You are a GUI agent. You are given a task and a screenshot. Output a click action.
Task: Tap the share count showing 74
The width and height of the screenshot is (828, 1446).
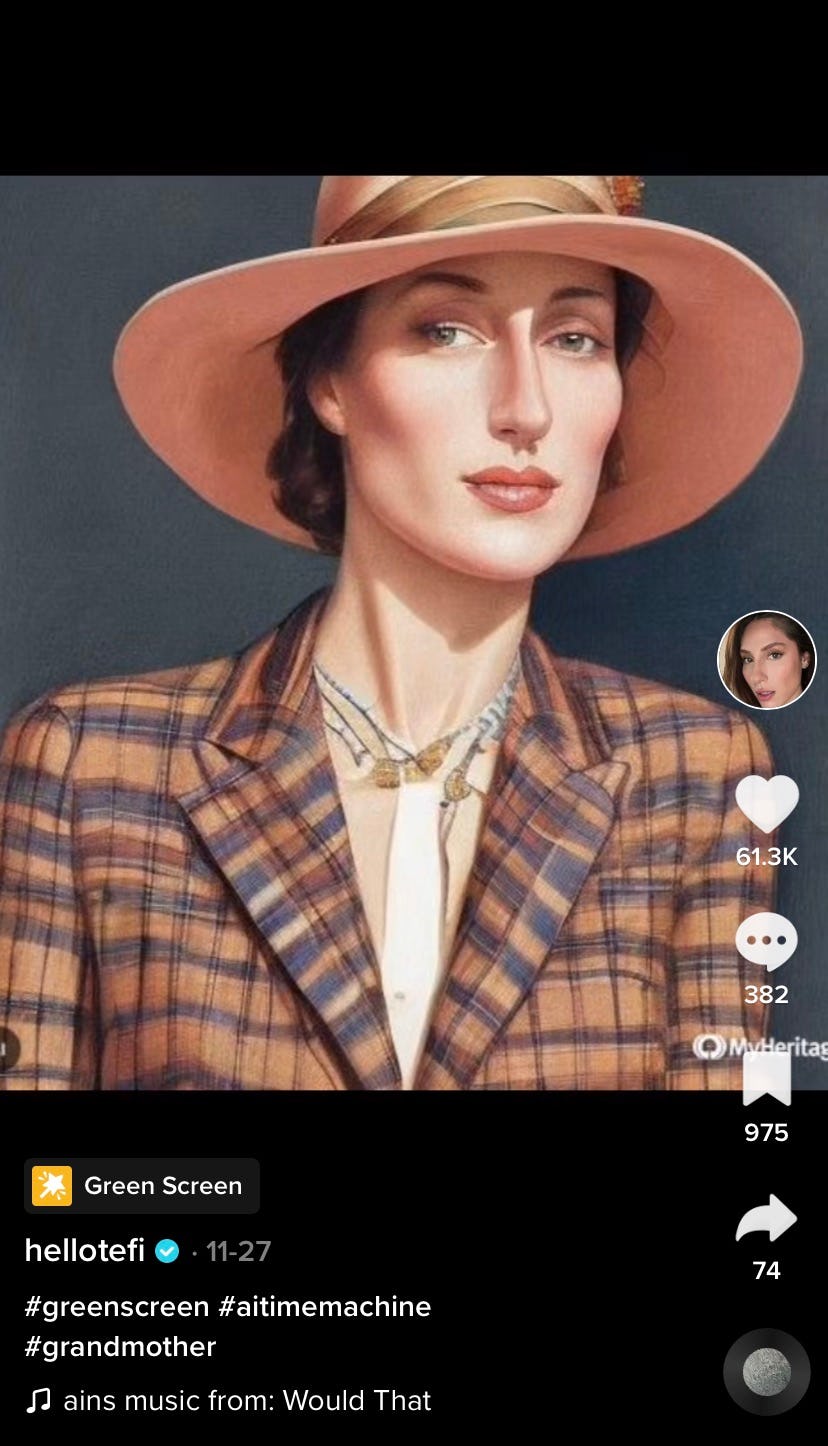(x=766, y=1271)
